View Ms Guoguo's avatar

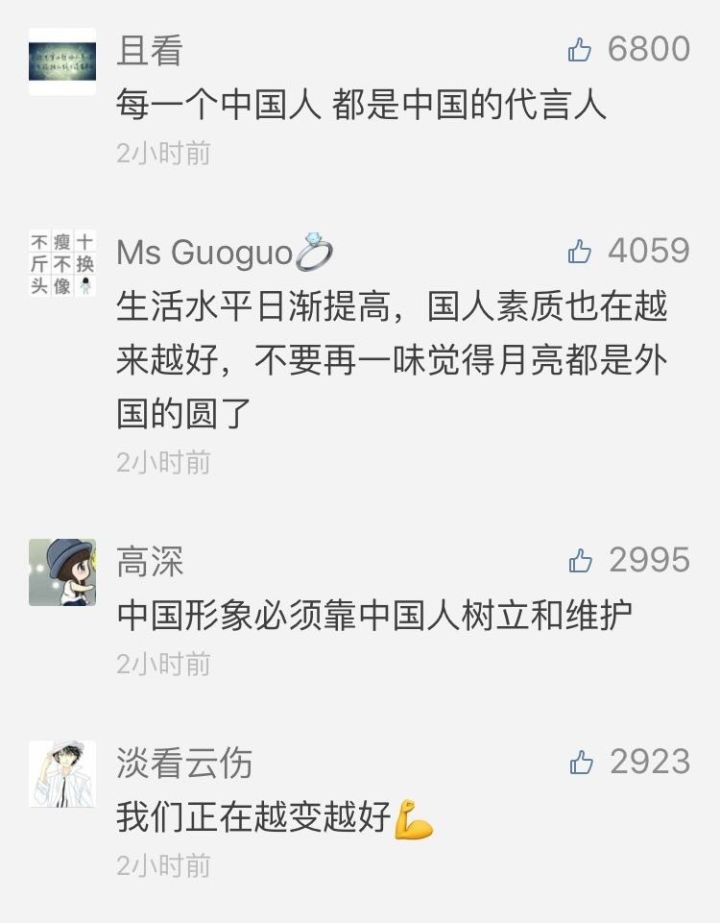(x=62, y=264)
